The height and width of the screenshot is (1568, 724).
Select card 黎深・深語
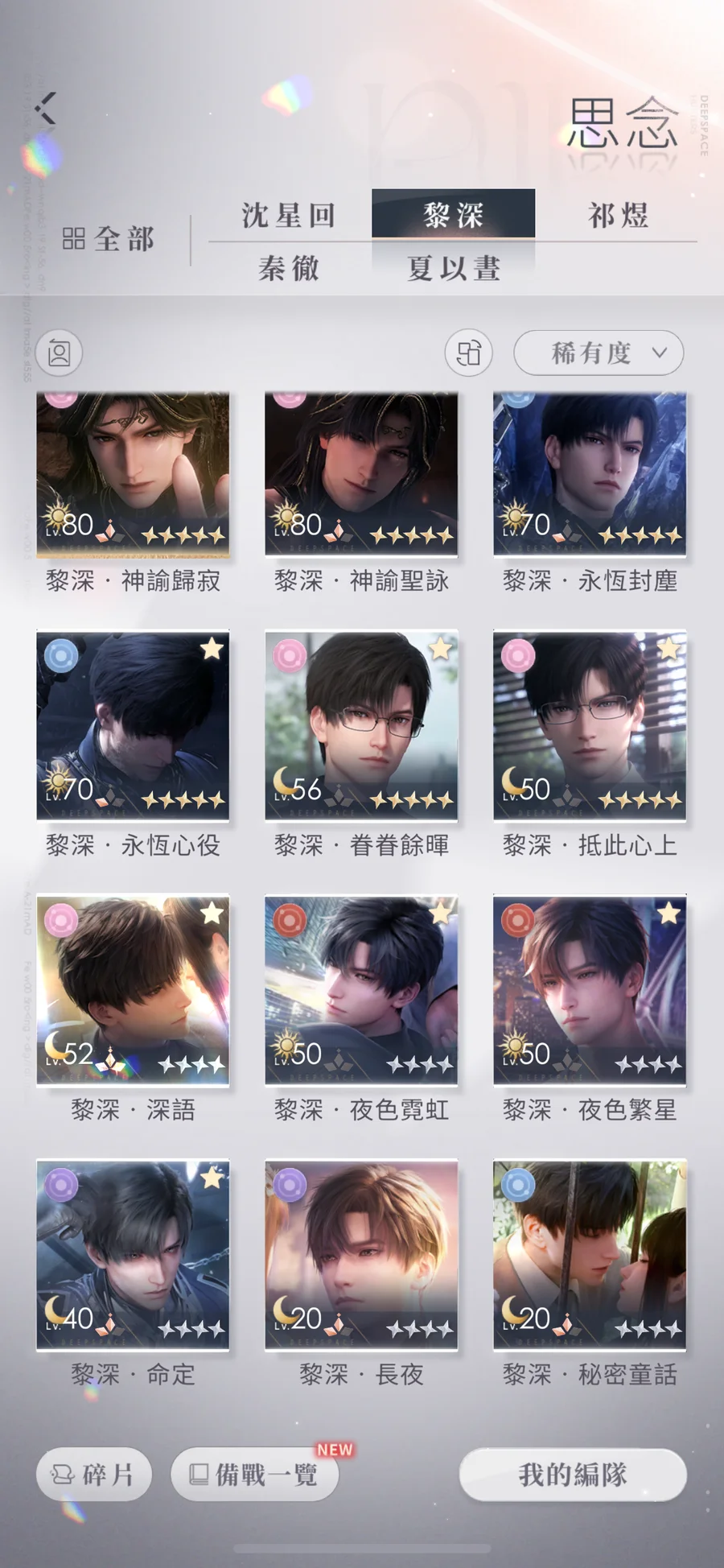tap(133, 990)
